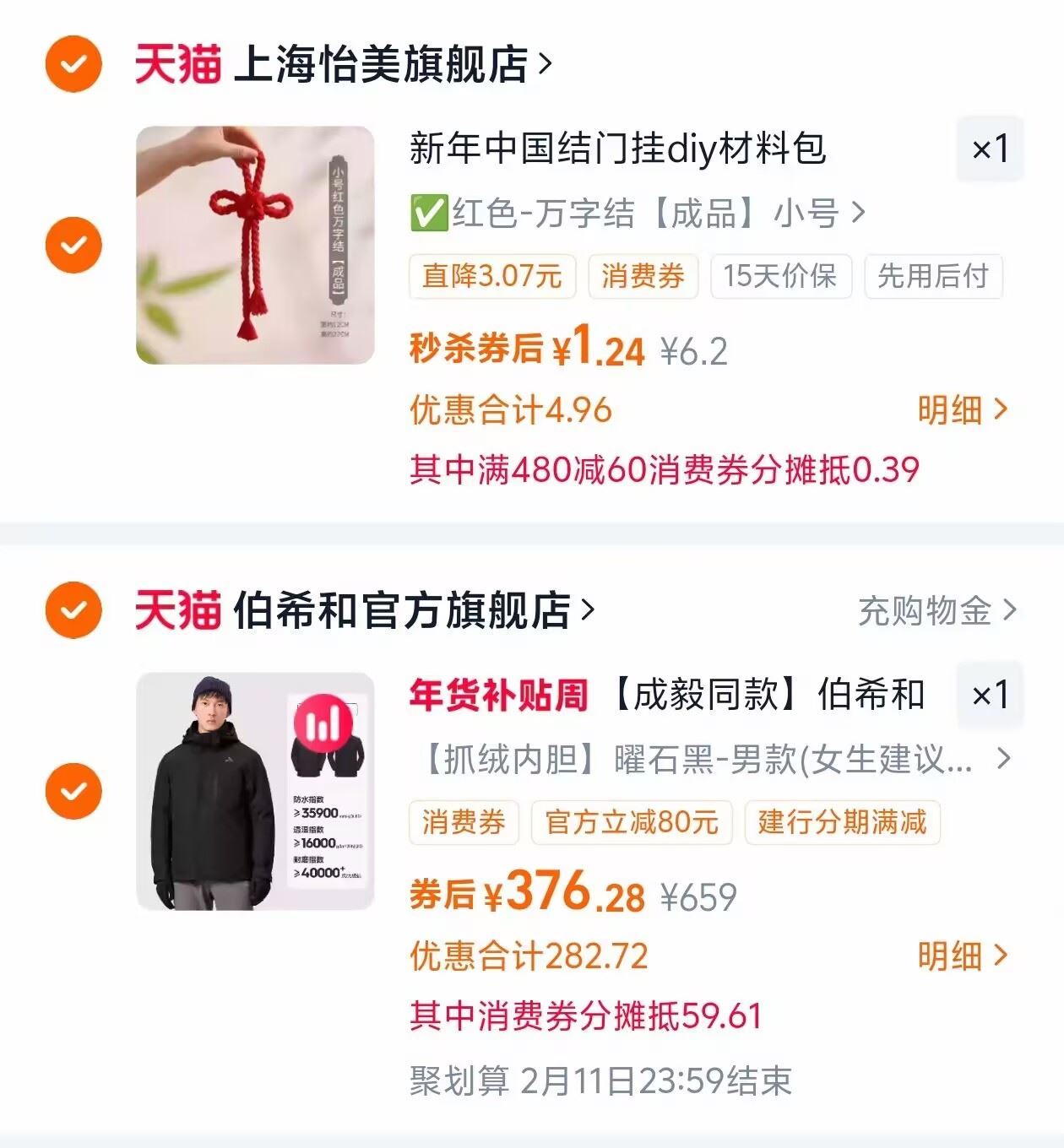Adjust quantity ×1 for 中国结门挂
Image resolution: width=1064 pixels, height=1148 pixels.
(x=990, y=149)
